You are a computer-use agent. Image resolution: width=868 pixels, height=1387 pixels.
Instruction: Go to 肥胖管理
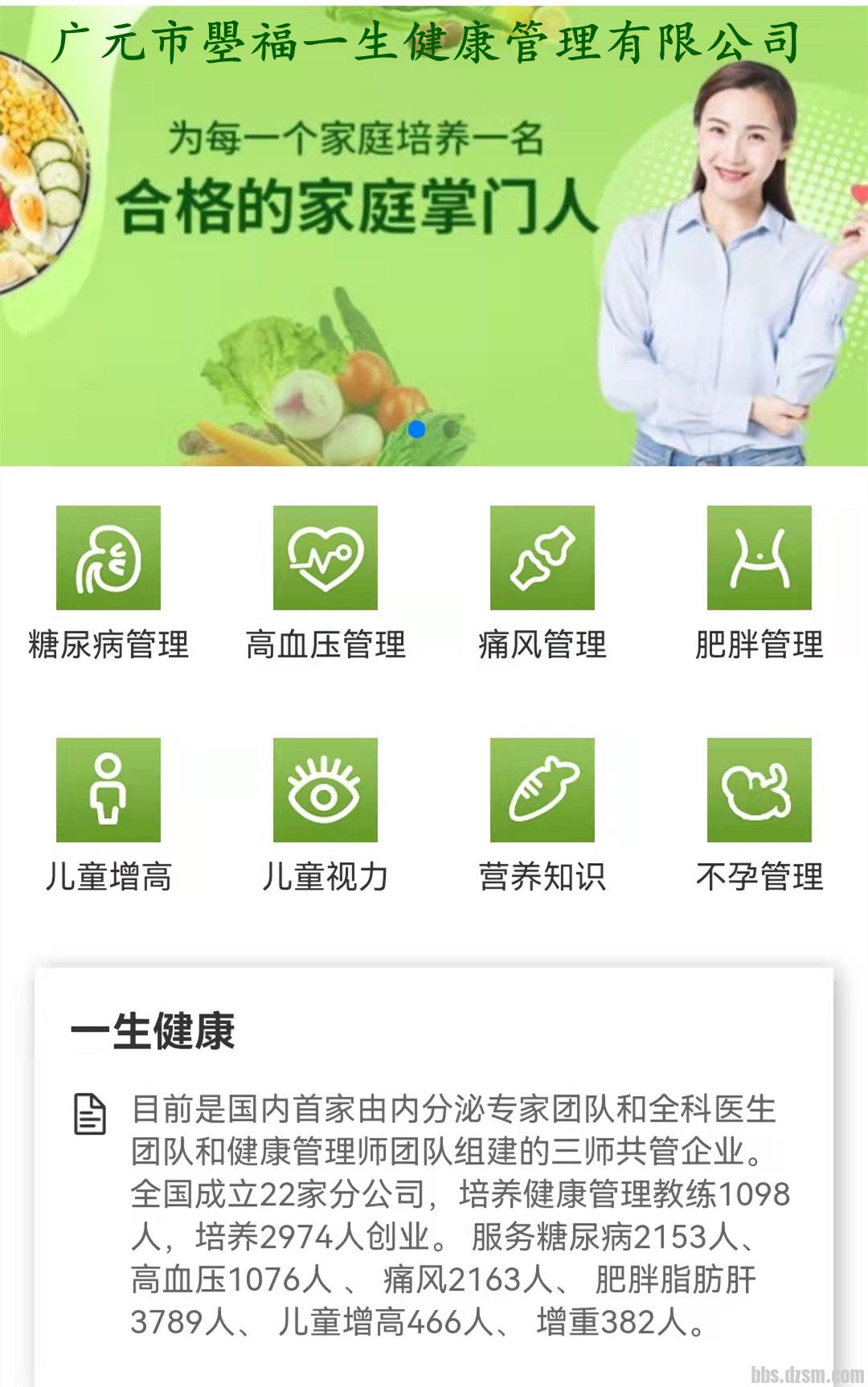click(x=759, y=558)
